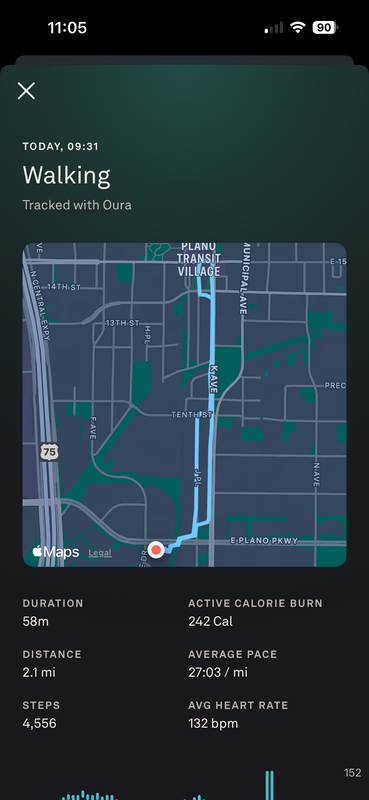Open the walking route map
Image resolution: width=369 pixels, height=800 pixels.
184,405
